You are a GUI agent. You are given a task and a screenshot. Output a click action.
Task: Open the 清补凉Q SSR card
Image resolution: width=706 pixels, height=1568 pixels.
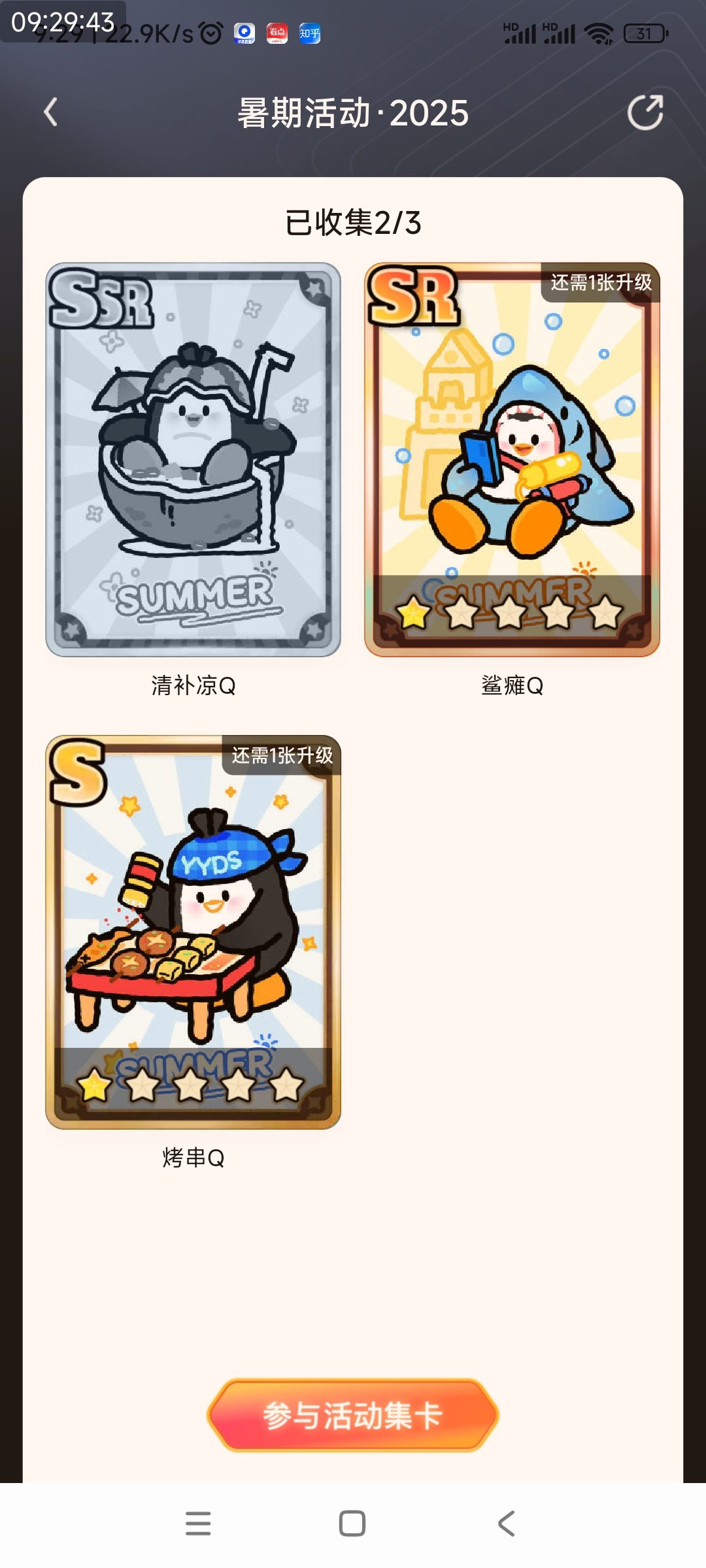click(193, 460)
